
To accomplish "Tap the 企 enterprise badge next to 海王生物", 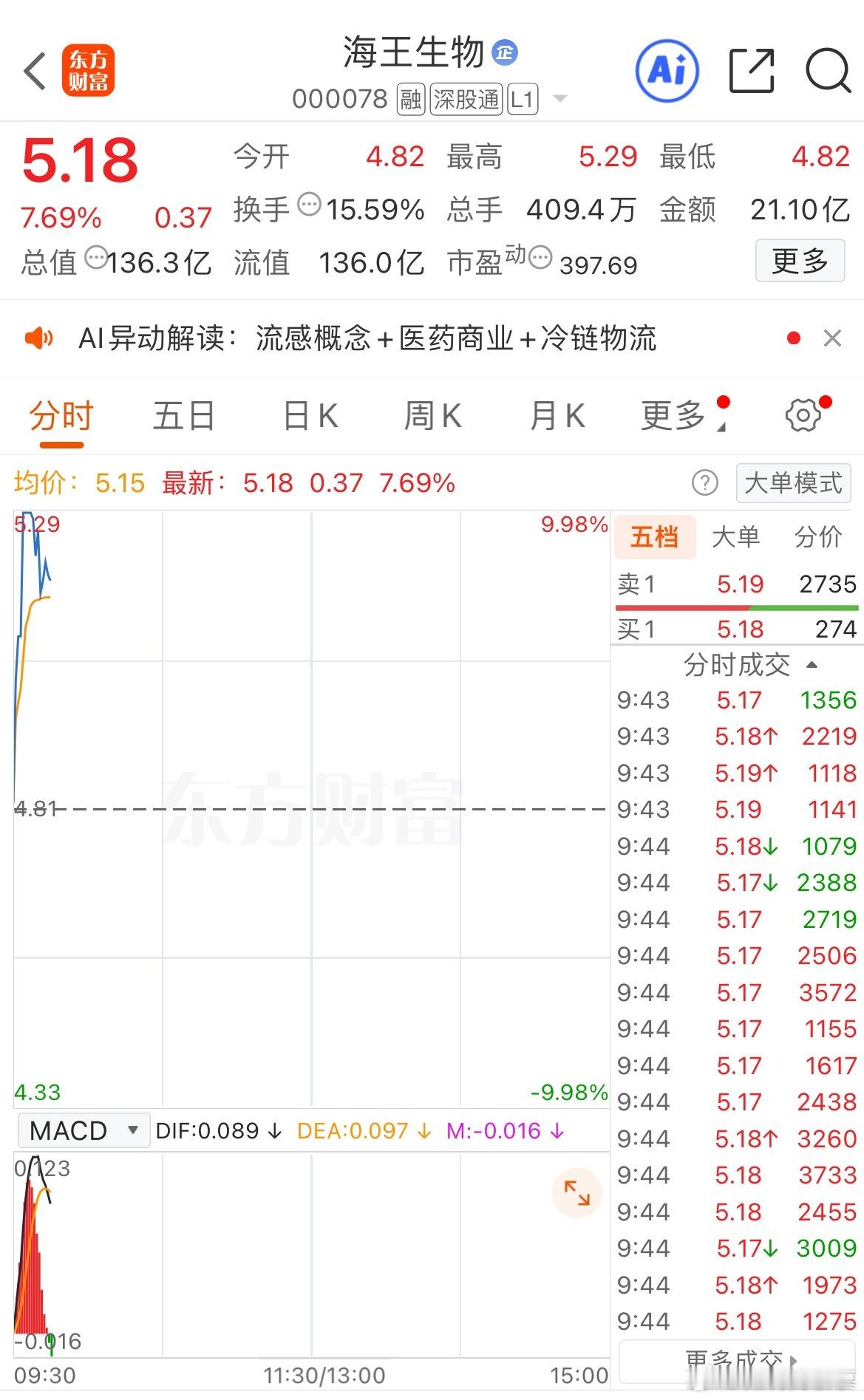I will 504,52.
